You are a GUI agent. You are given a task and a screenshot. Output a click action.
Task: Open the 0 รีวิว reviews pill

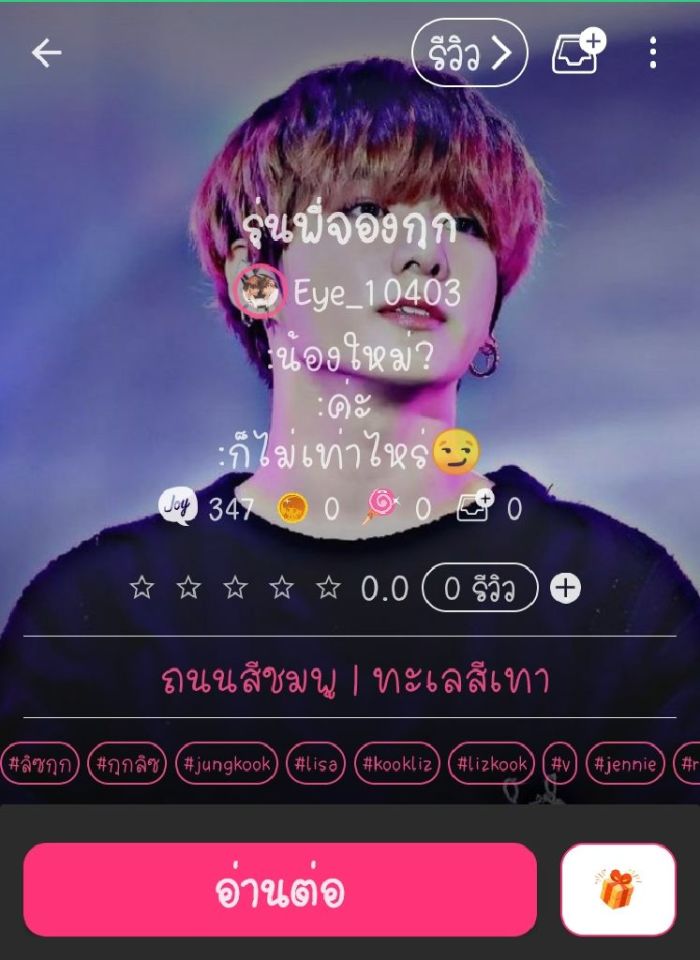(x=480, y=589)
